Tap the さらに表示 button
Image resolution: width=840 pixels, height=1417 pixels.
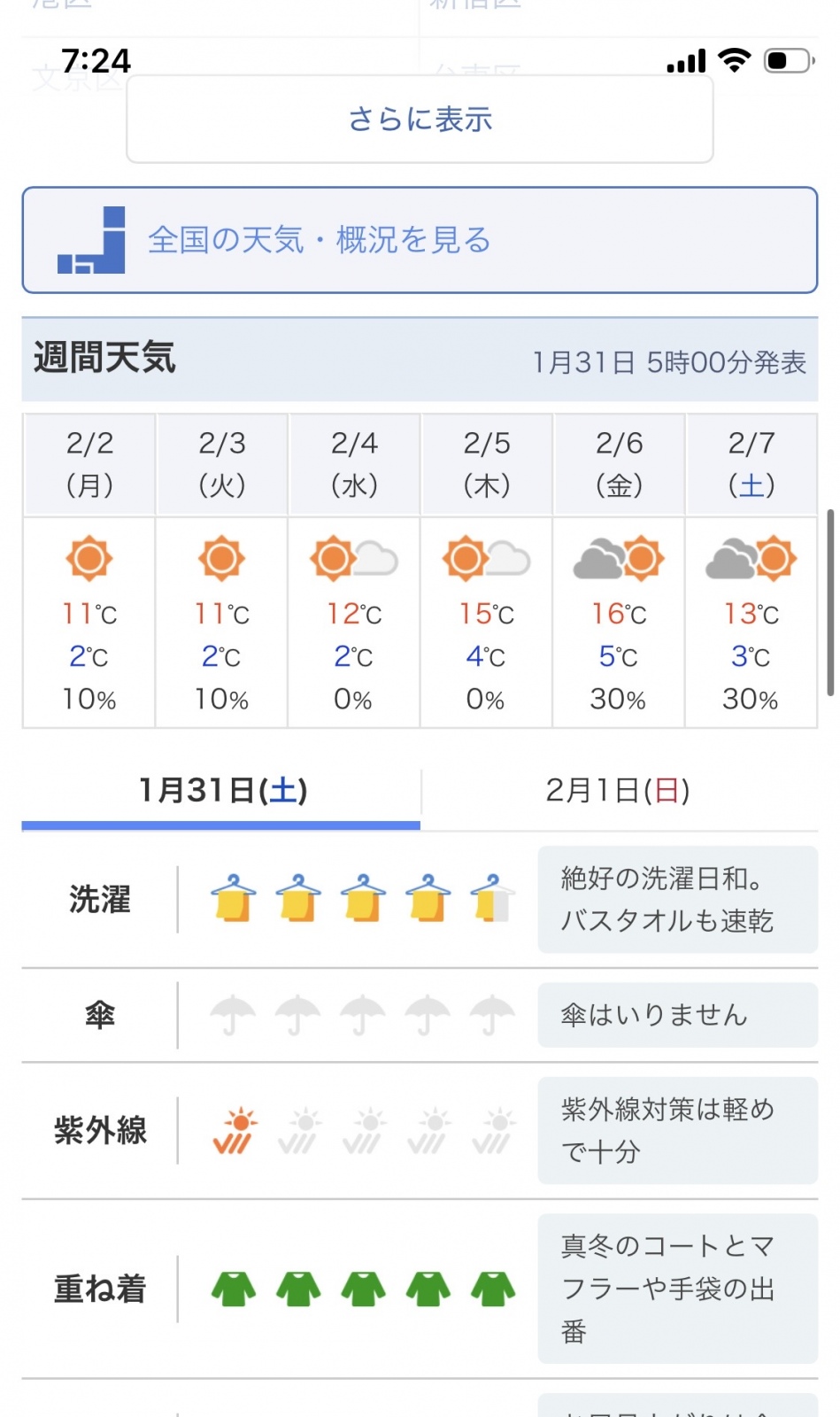(x=420, y=120)
